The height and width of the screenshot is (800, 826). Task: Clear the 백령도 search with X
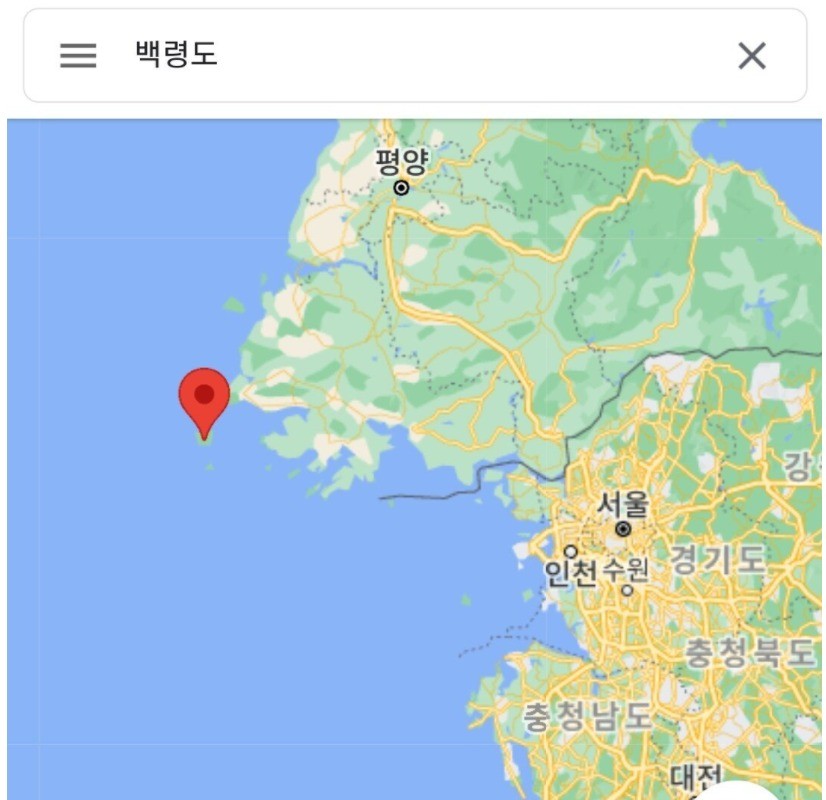pos(751,56)
